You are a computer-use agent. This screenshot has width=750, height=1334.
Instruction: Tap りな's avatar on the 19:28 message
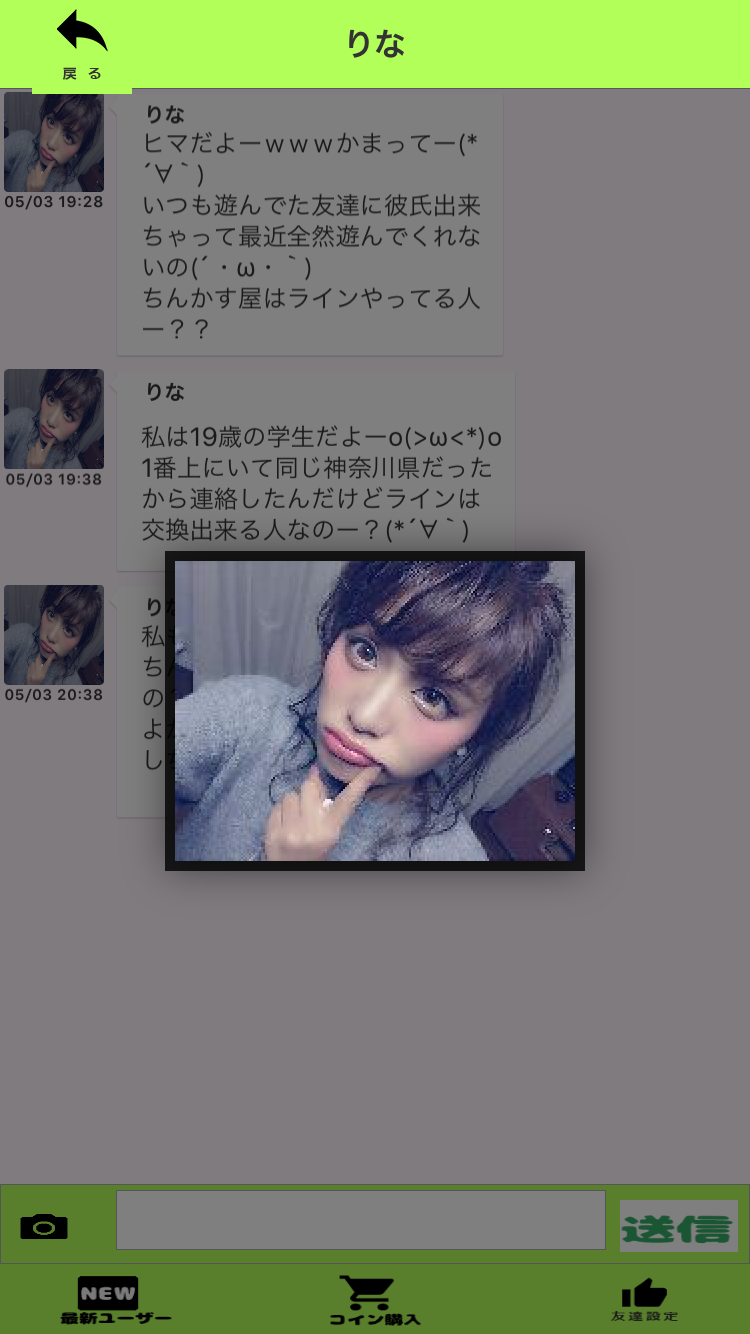click(x=54, y=142)
